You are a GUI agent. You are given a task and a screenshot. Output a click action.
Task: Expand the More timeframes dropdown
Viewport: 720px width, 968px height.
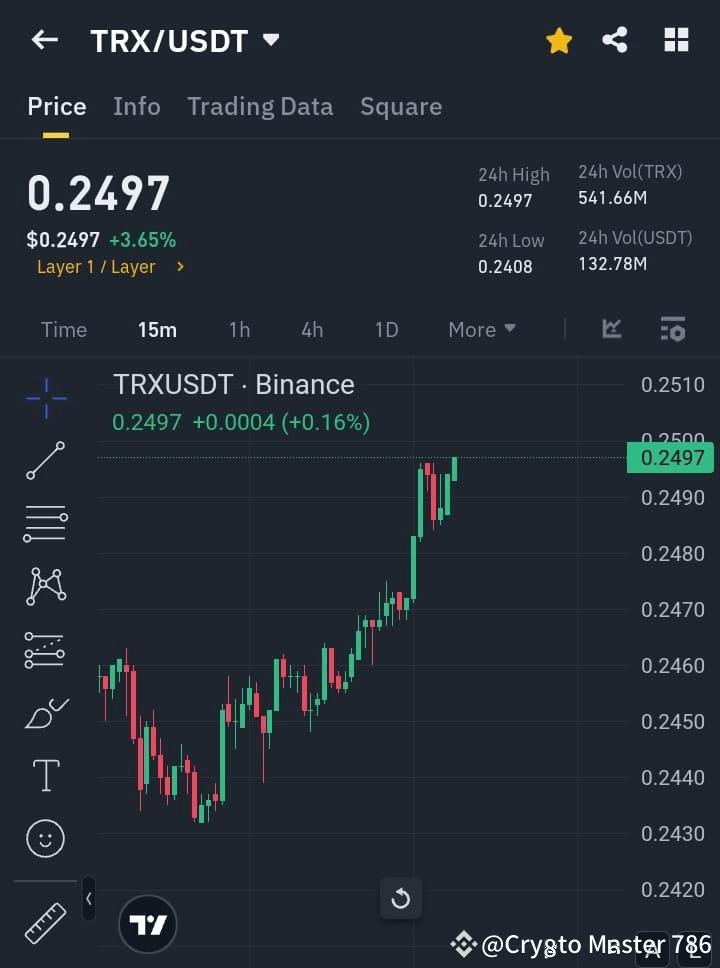(x=481, y=329)
